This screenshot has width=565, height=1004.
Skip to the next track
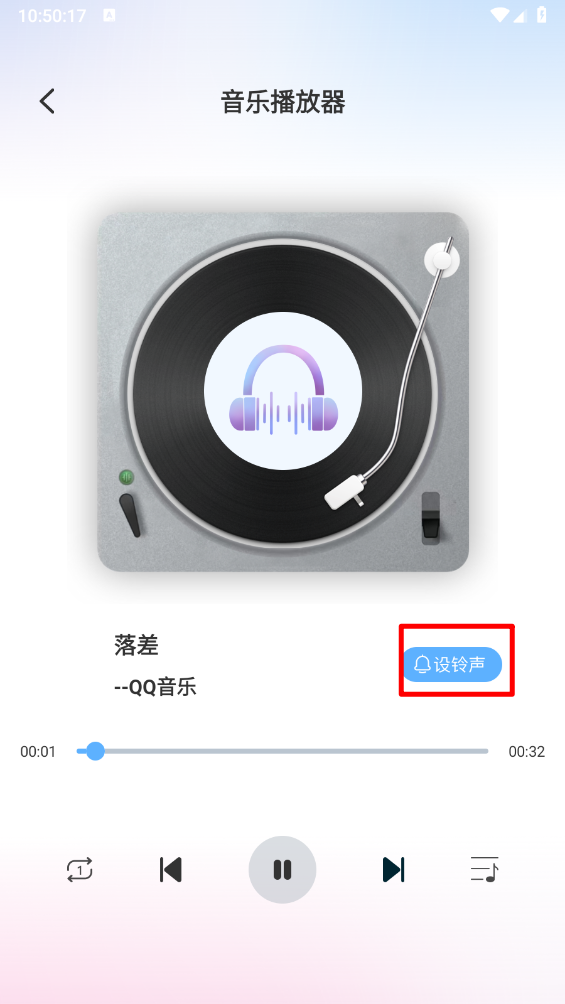(x=394, y=870)
